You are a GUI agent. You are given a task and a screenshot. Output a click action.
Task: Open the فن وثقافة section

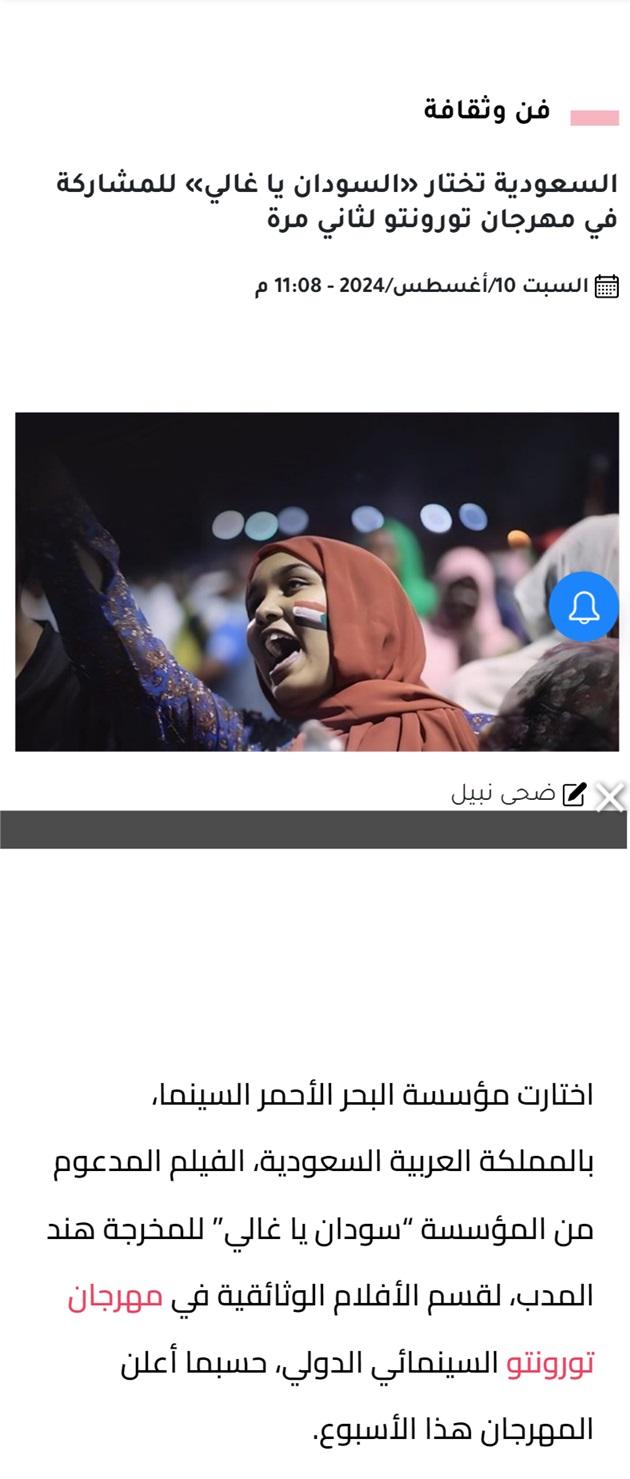(487, 111)
